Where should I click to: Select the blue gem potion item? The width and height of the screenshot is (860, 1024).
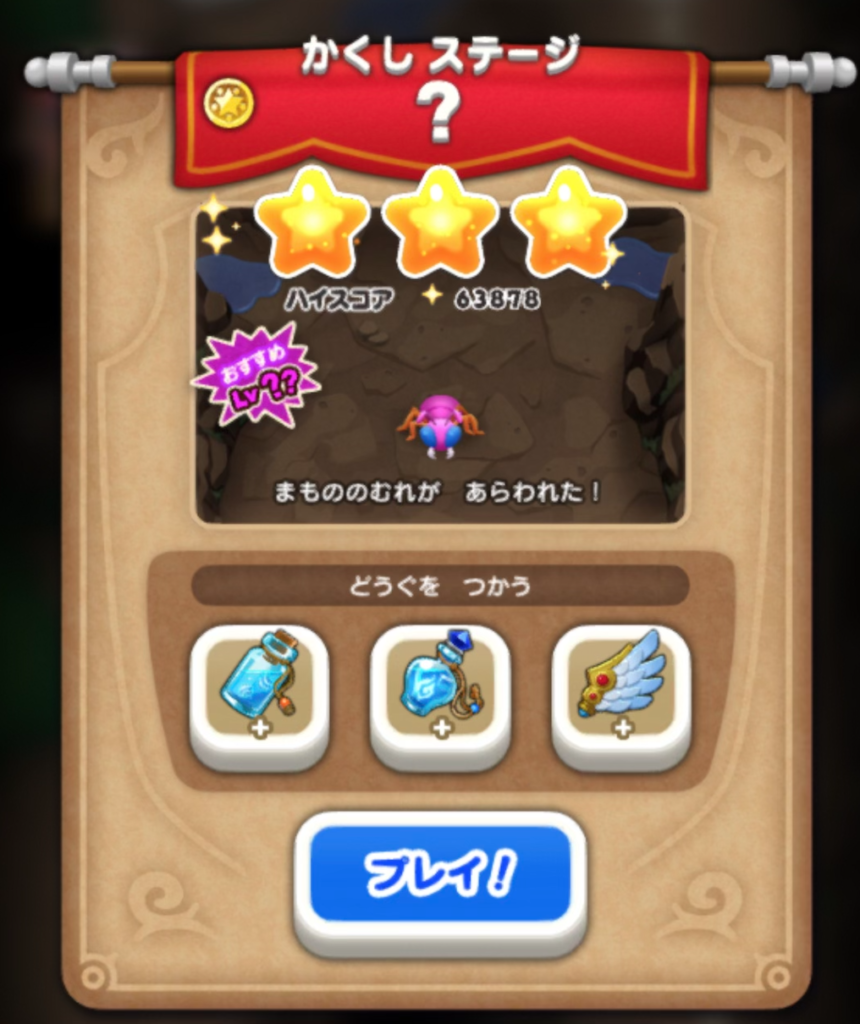click(440, 690)
